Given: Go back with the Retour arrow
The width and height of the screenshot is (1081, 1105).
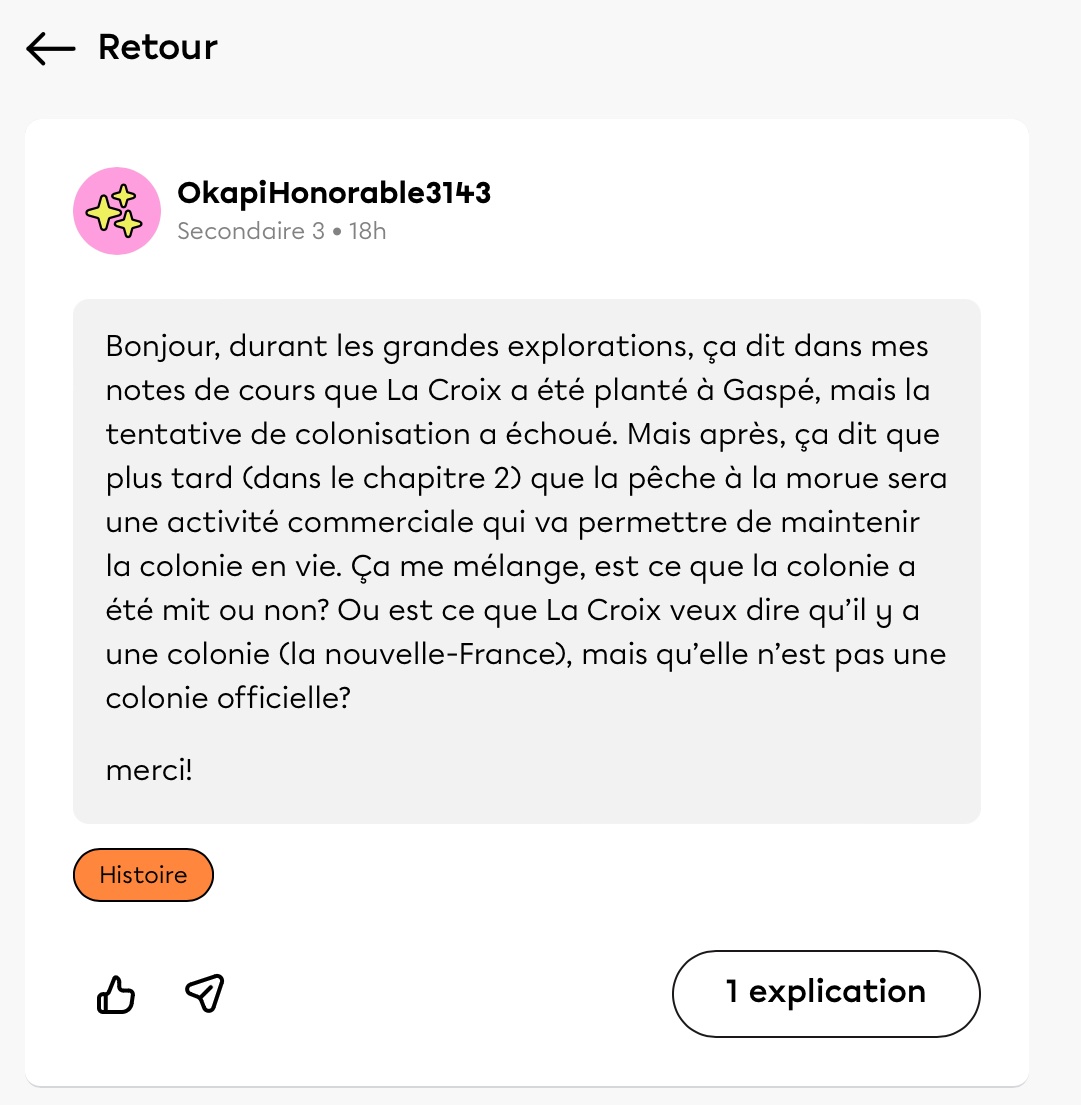Looking at the screenshot, I should [52, 48].
